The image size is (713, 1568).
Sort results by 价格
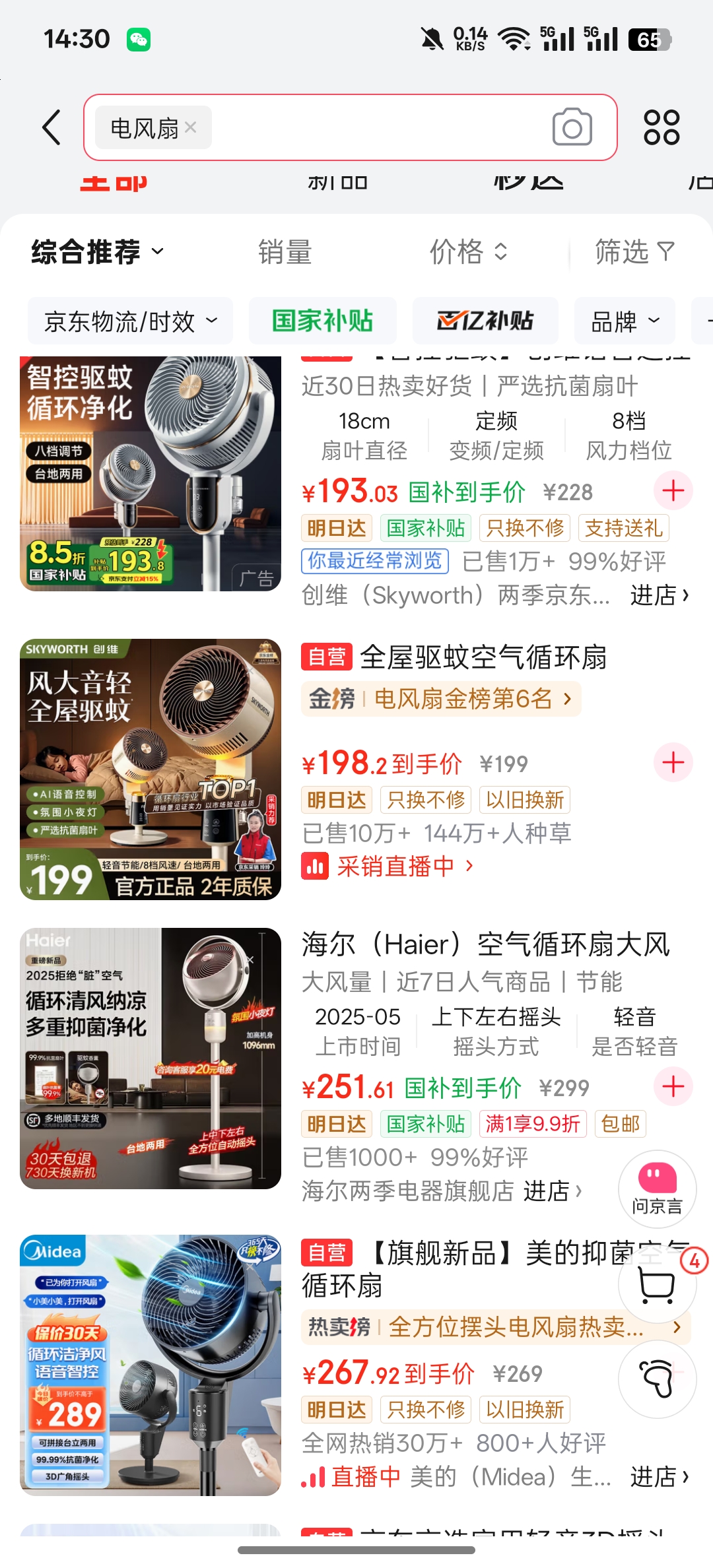tap(468, 252)
